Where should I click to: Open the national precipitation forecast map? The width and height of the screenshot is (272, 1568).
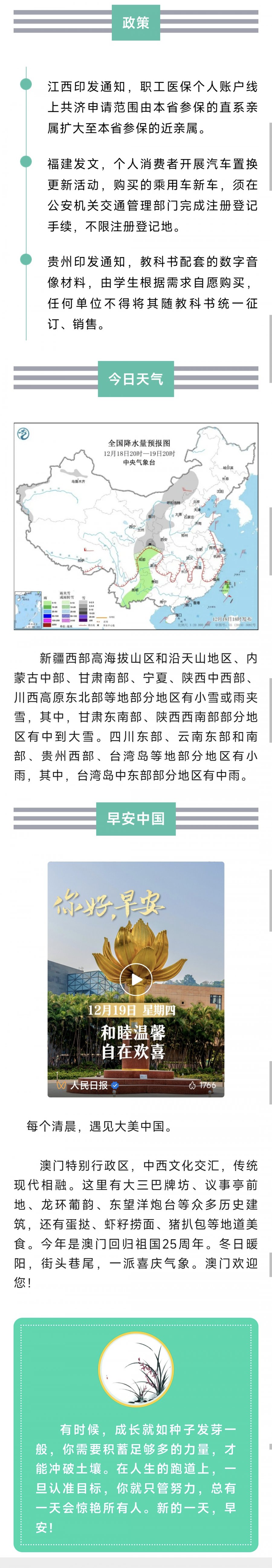tap(136, 526)
